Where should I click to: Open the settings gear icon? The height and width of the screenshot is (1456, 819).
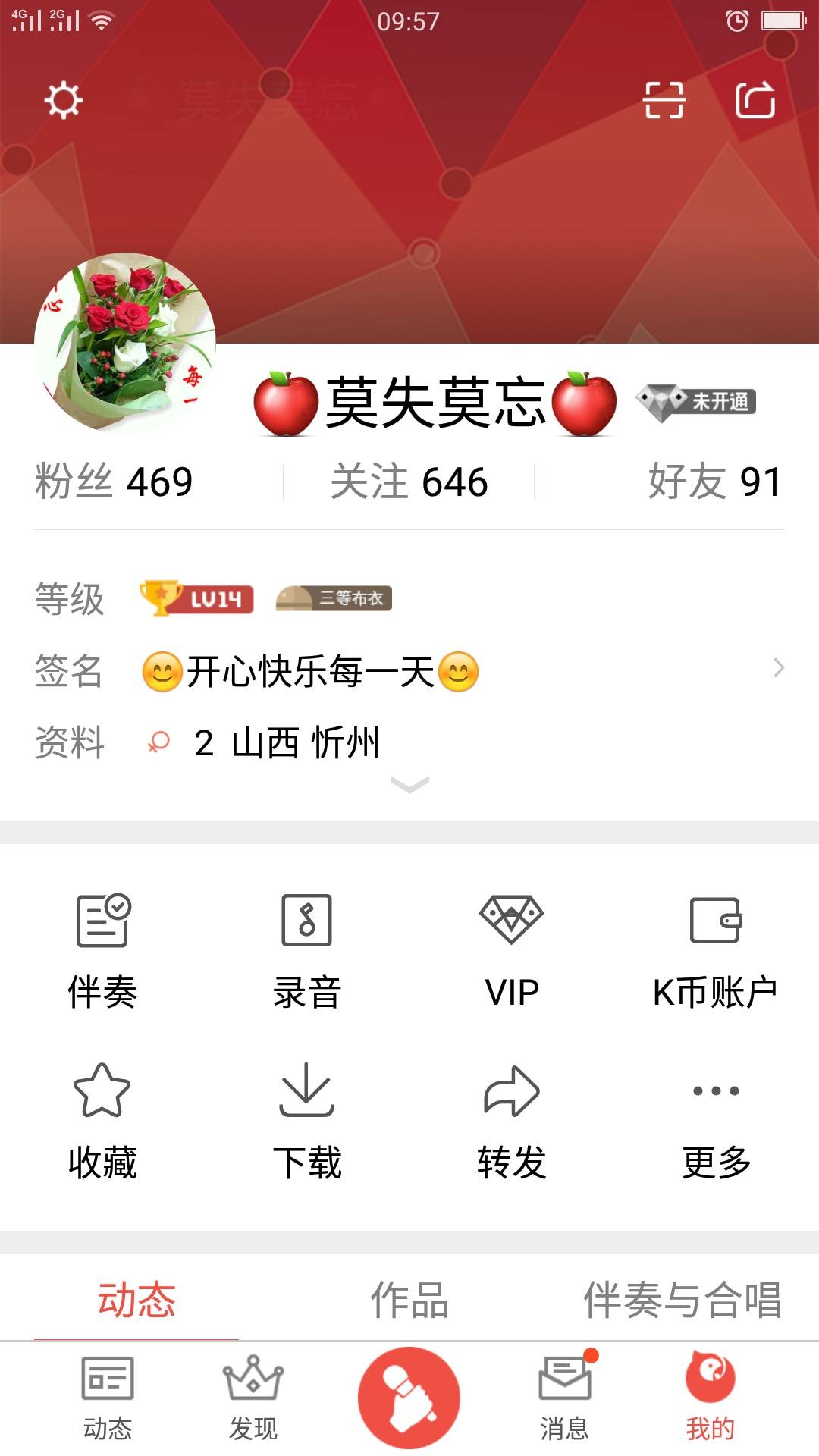63,100
